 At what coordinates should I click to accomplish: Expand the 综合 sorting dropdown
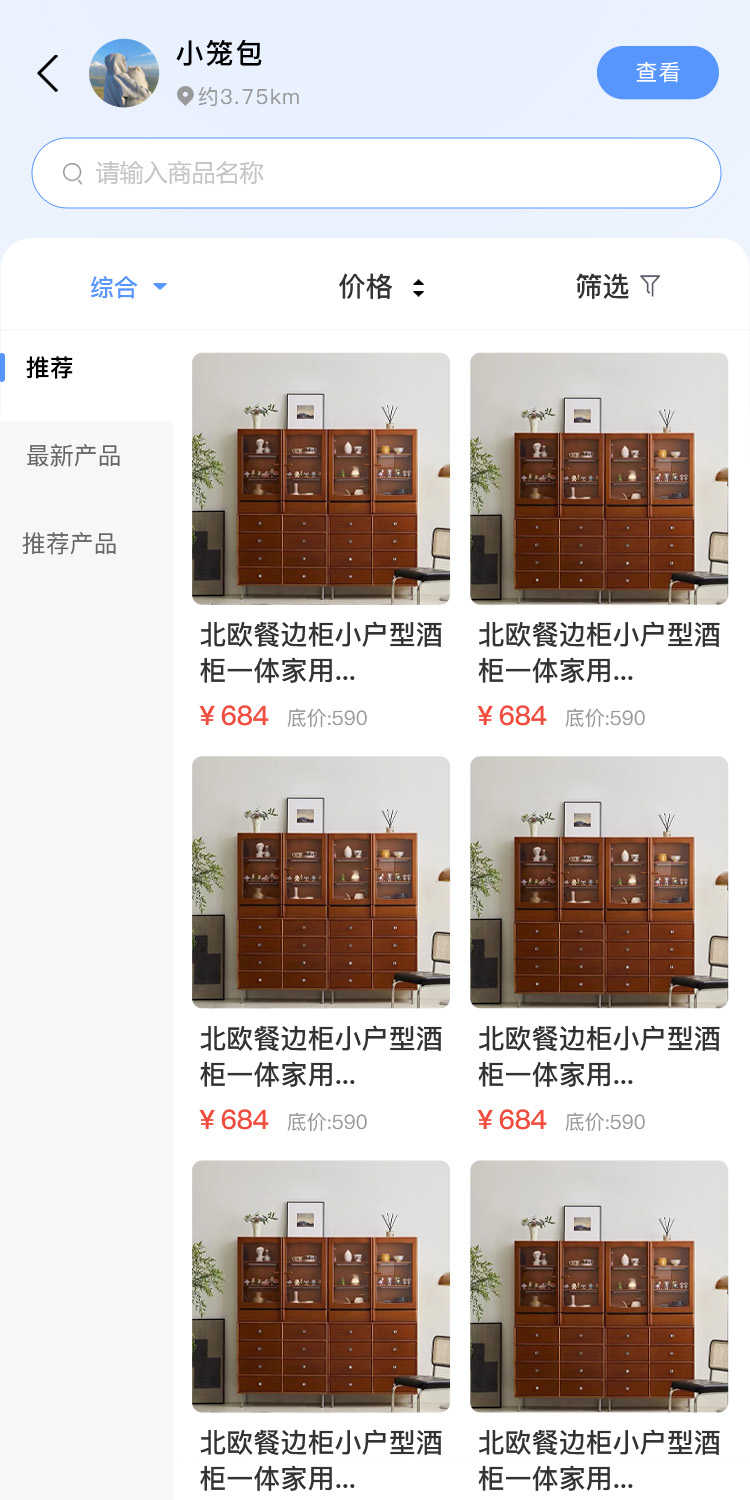coord(128,288)
